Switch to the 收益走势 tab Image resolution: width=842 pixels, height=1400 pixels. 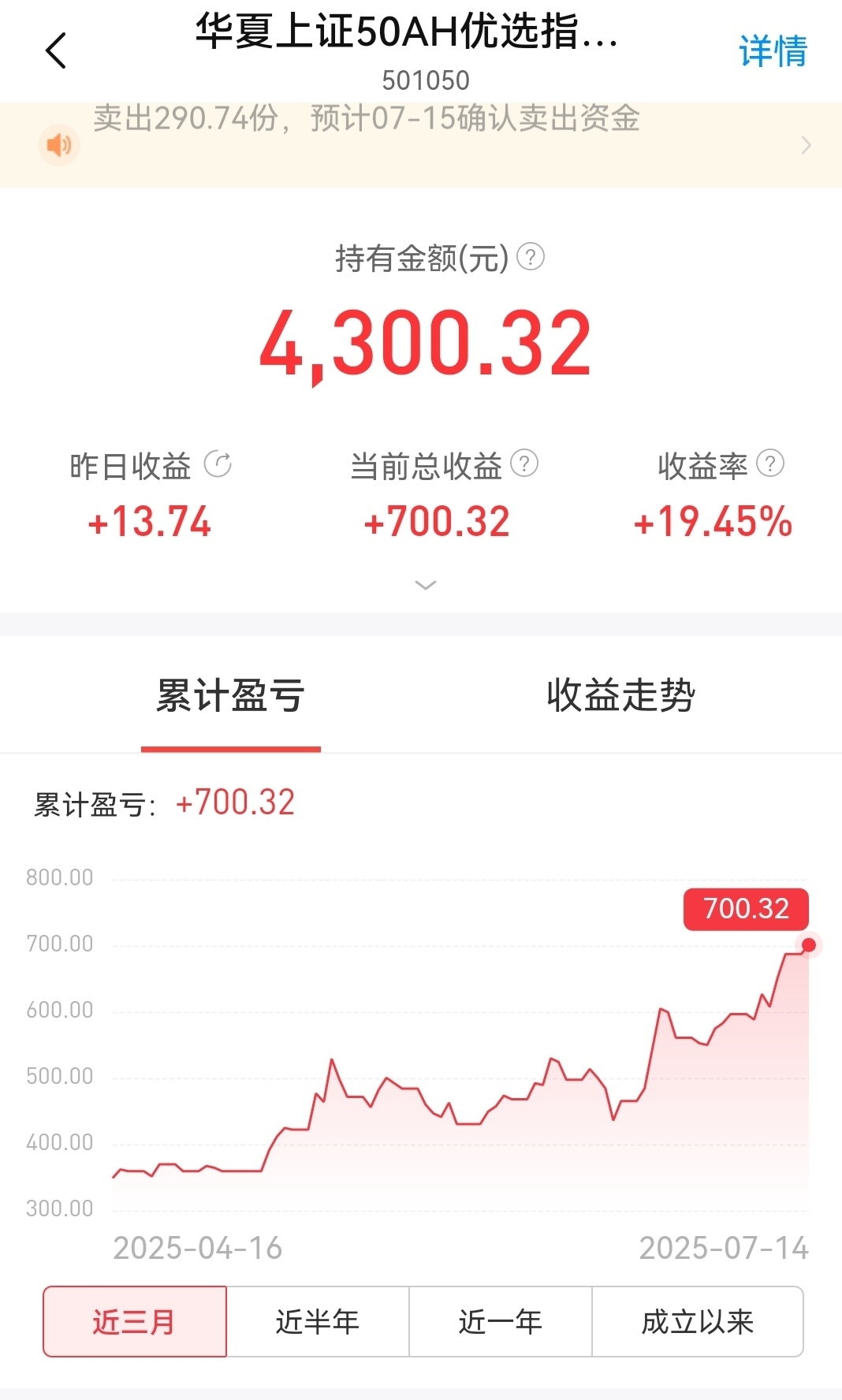pyautogui.click(x=620, y=695)
